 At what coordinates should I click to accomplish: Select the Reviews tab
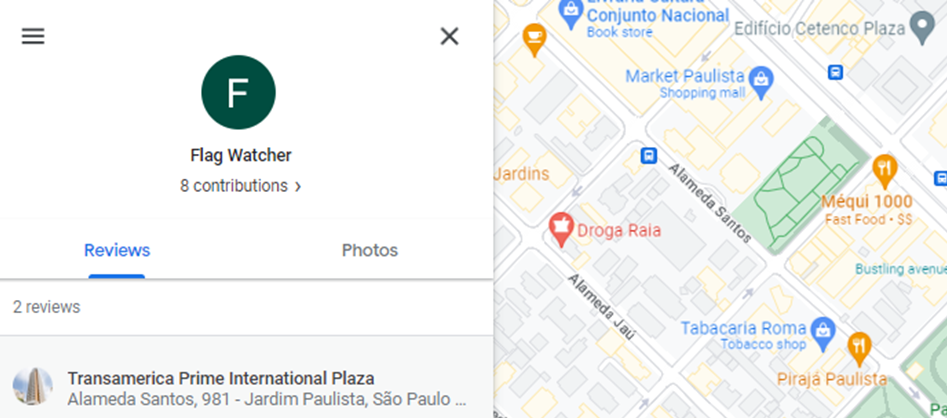coord(117,250)
